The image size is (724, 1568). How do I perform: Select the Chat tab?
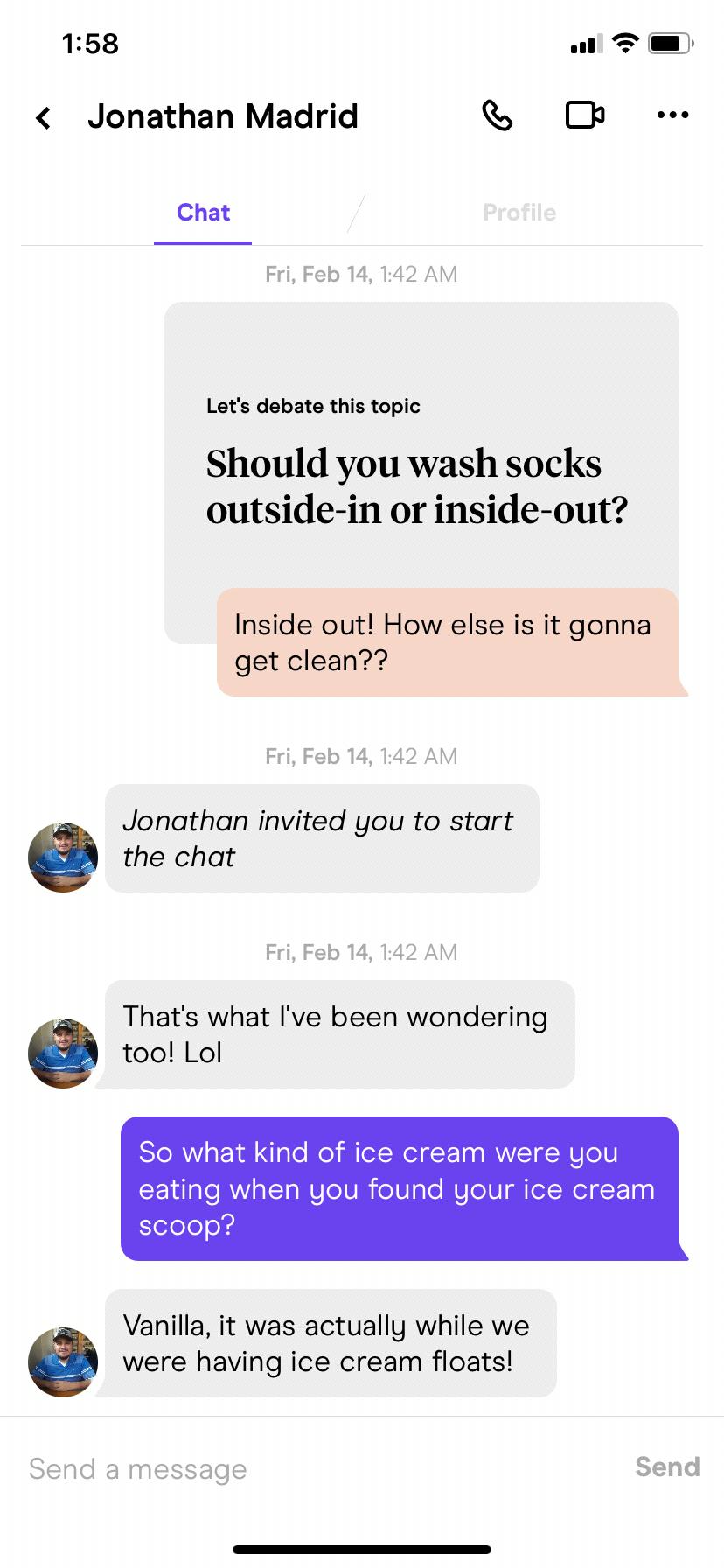click(x=203, y=213)
